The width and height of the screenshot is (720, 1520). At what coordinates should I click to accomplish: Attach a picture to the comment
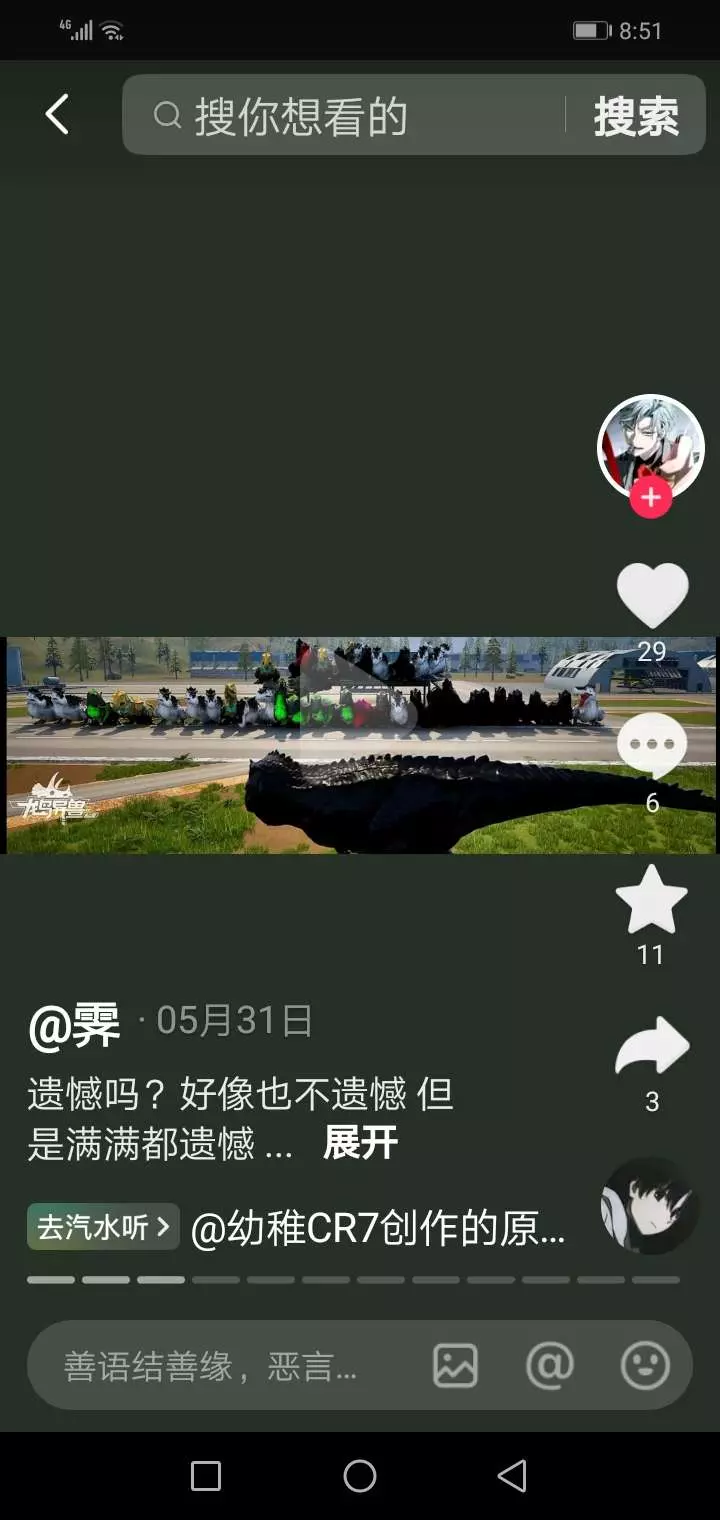tap(455, 1365)
